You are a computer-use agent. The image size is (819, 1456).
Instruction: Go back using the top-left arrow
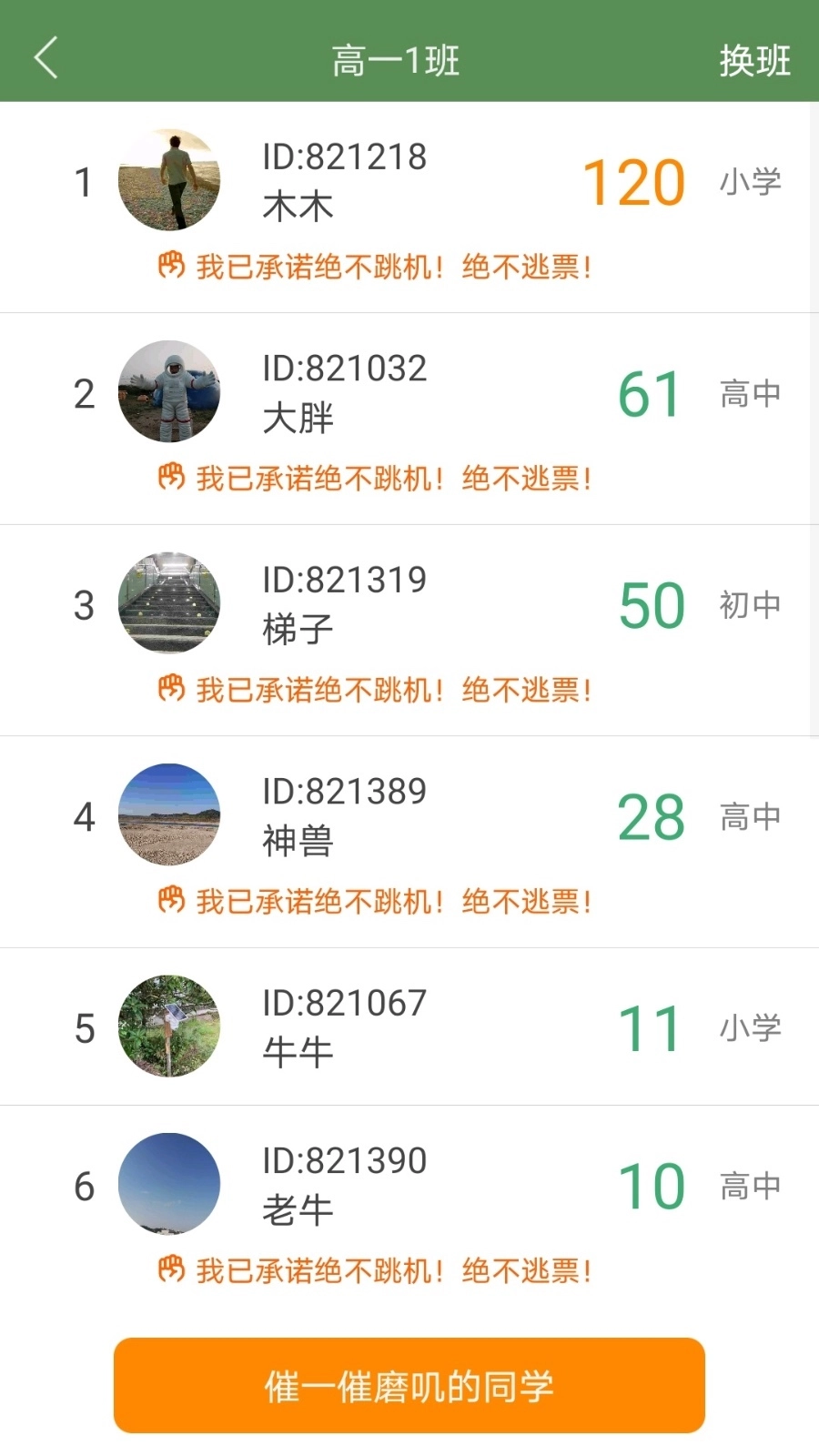(46, 58)
